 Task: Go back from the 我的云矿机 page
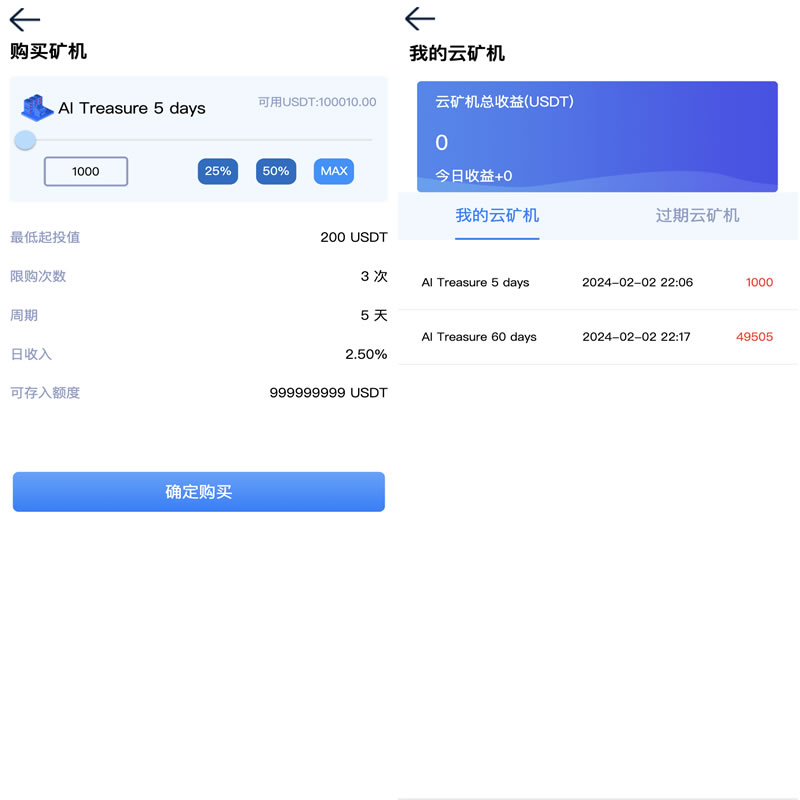pos(420,19)
